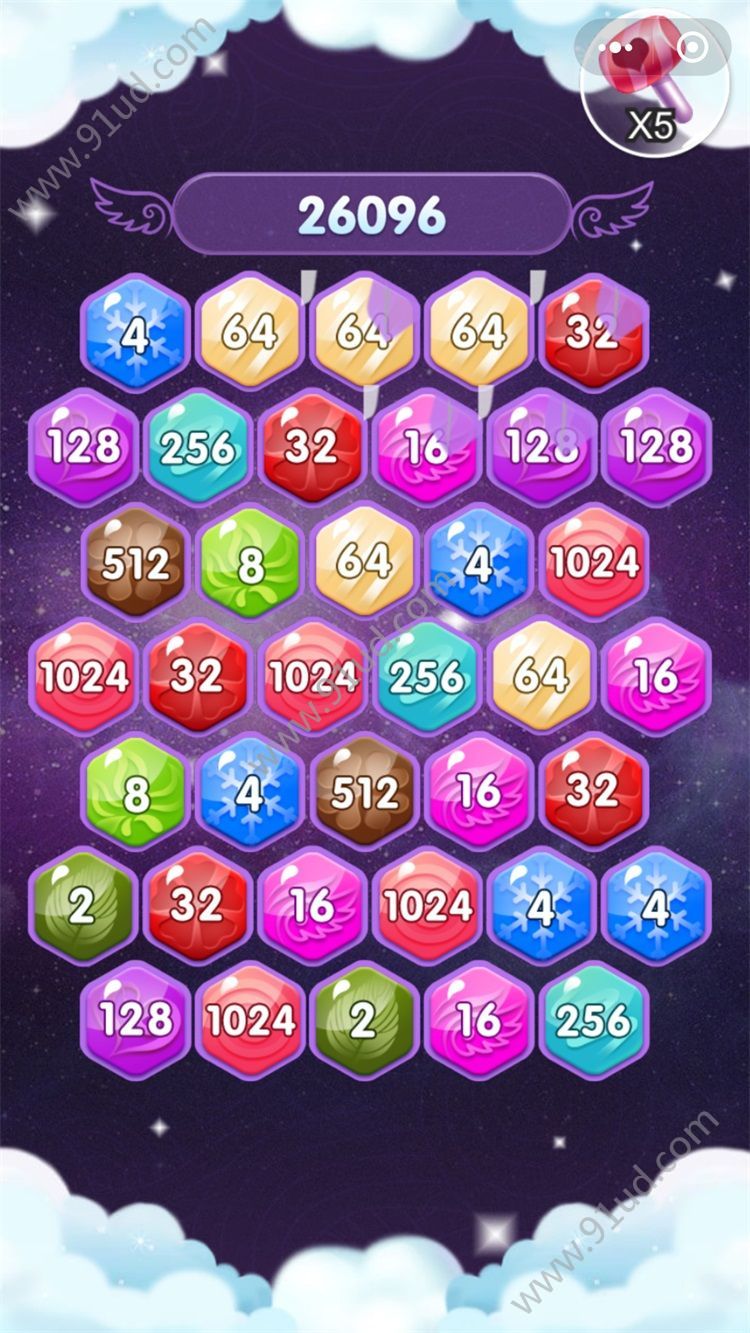750x1333 pixels.
Task: Tap the 8 tile beside the blue 4
Action: click(136, 792)
